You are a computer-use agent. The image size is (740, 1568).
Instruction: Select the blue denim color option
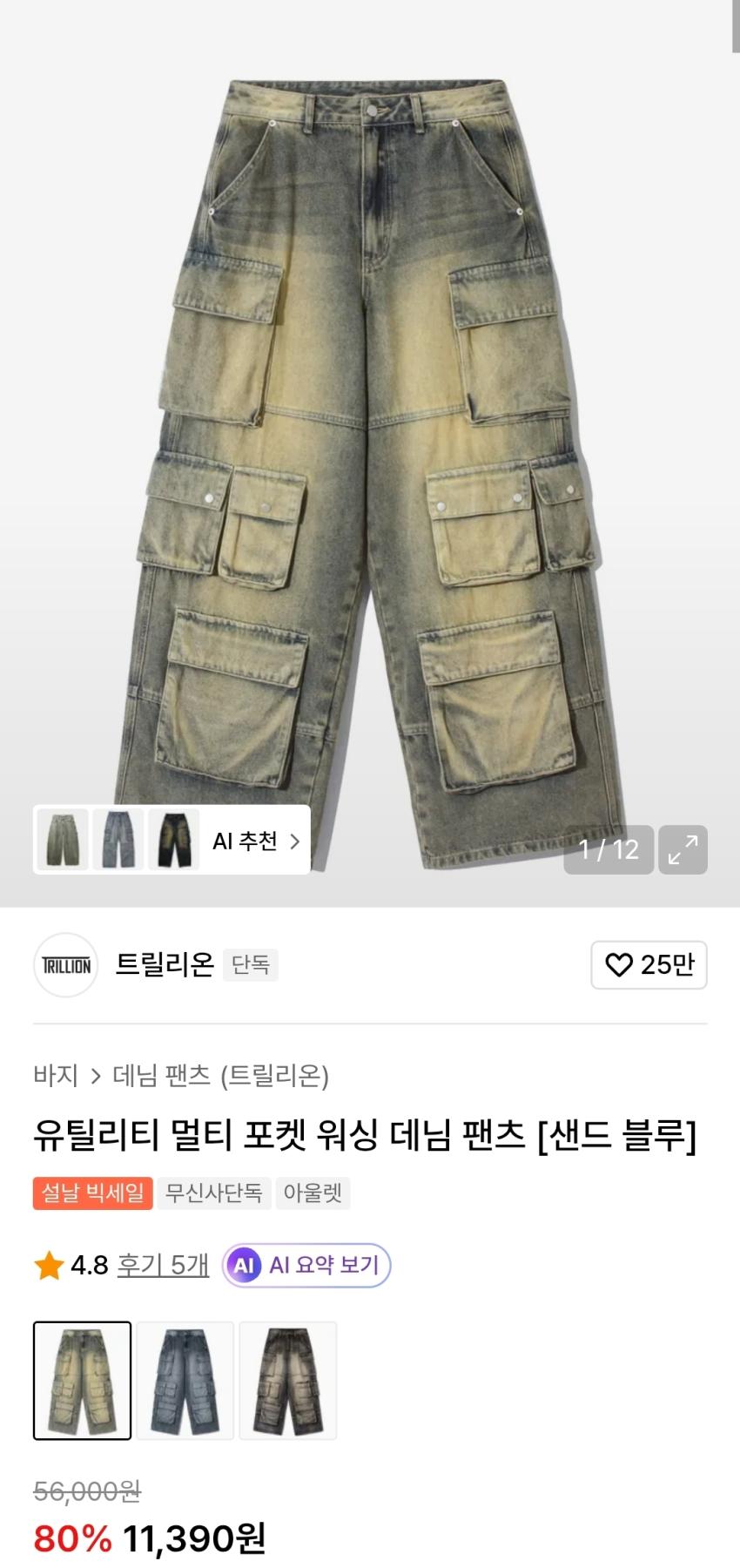click(185, 1381)
